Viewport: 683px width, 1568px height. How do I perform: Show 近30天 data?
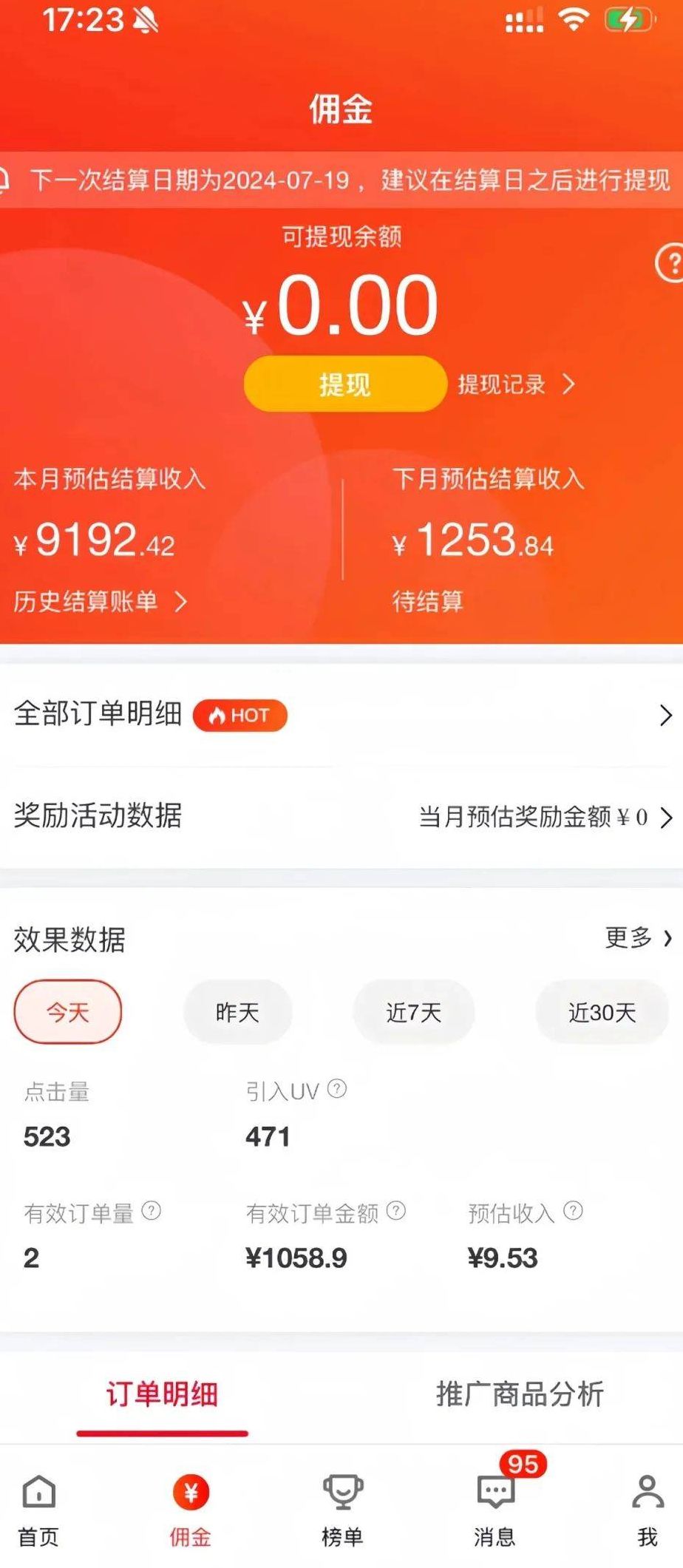602,1011
